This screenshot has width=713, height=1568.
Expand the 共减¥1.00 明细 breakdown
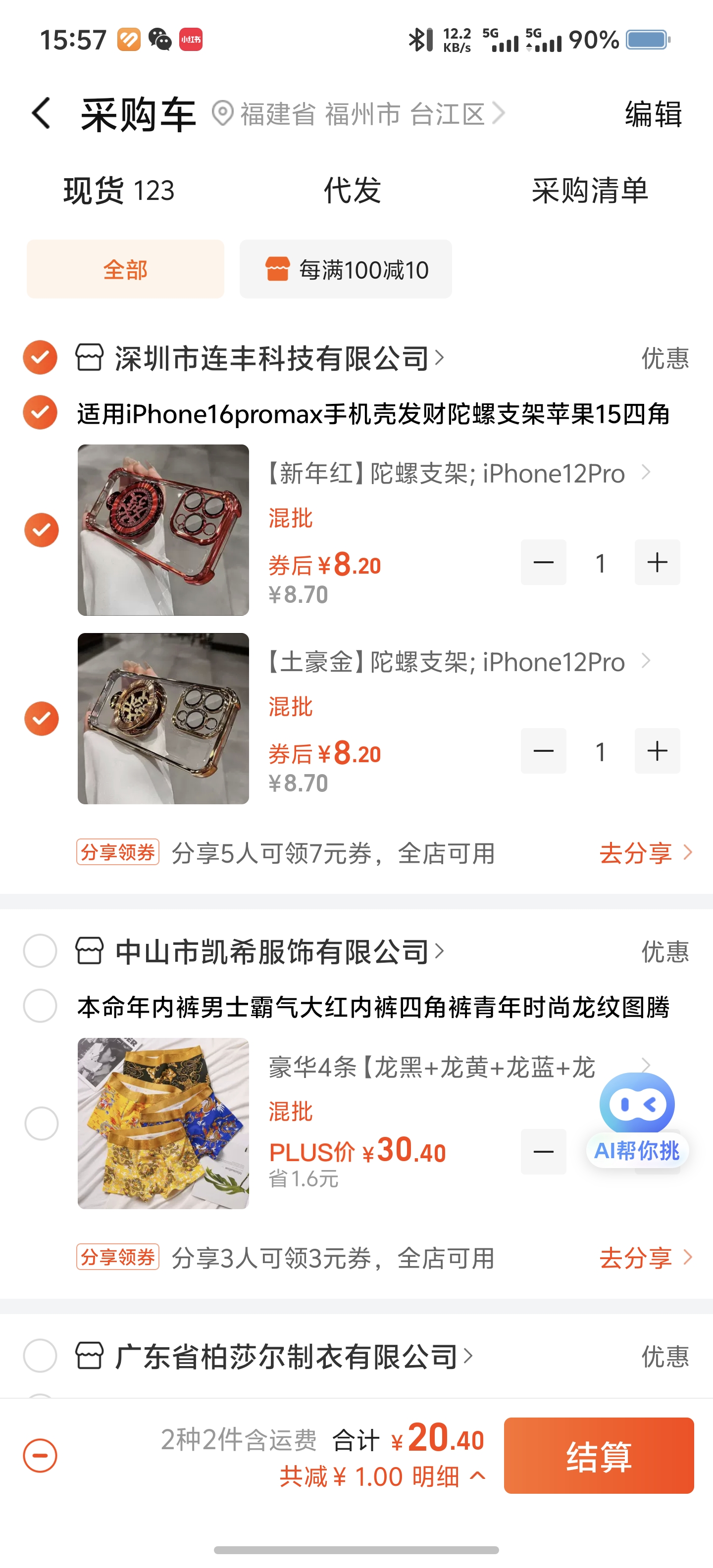(x=382, y=1477)
